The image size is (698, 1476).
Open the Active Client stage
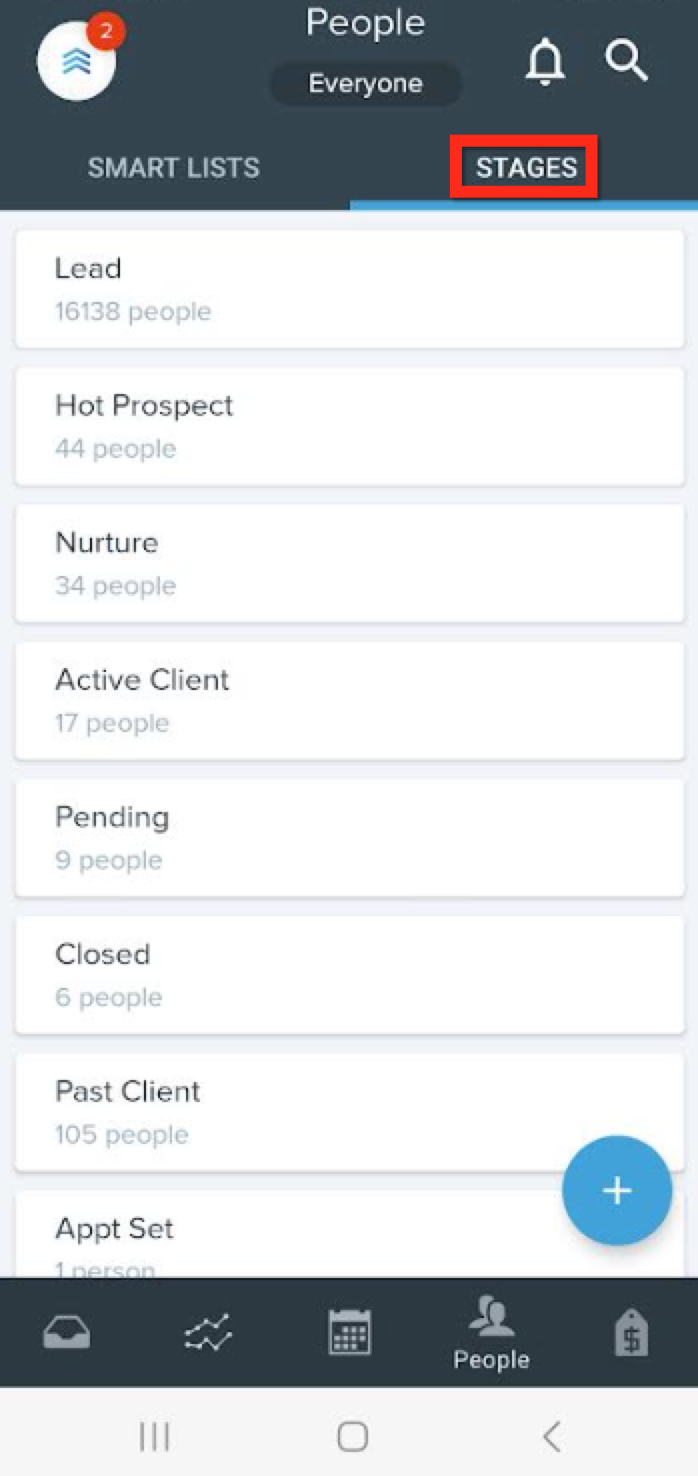(349, 700)
